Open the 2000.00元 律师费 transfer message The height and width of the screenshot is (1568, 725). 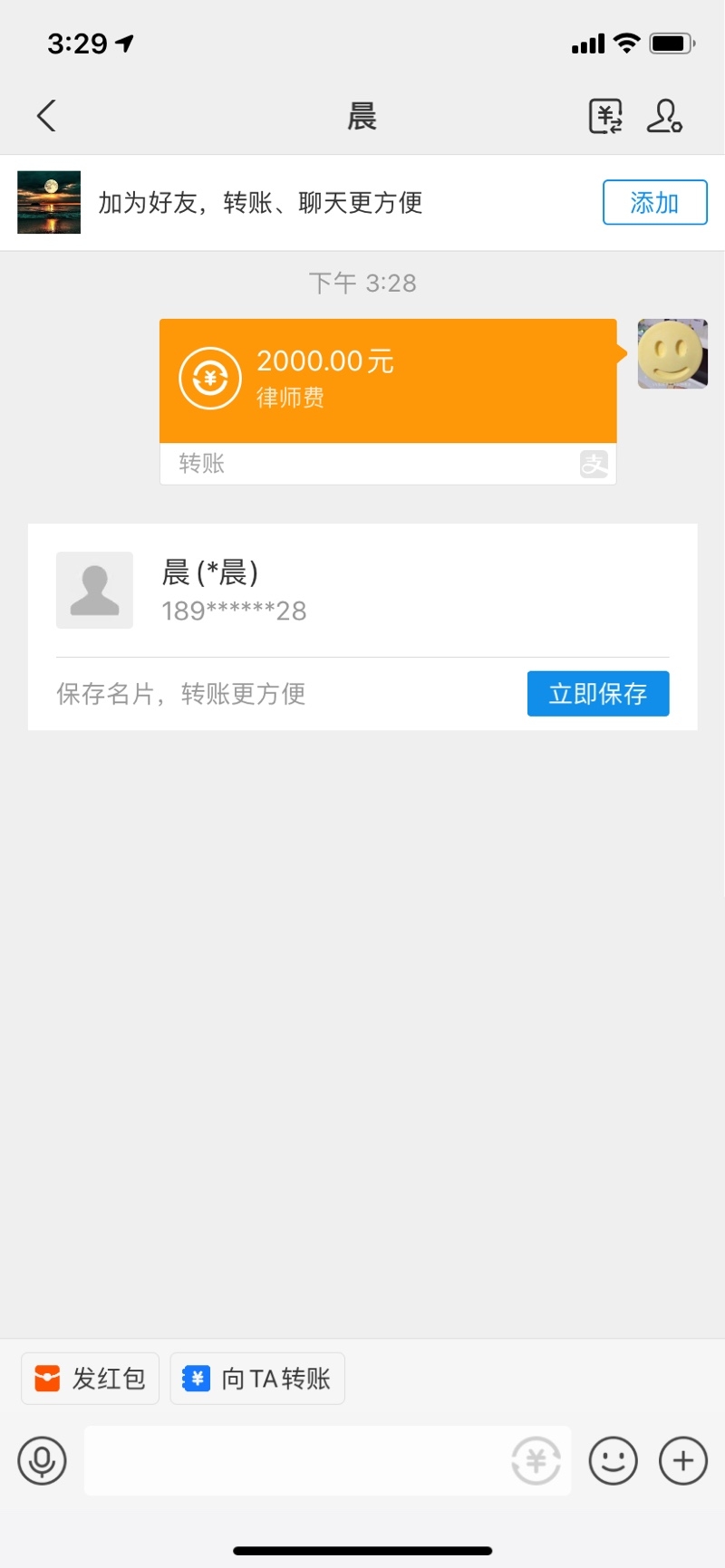(388, 380)
